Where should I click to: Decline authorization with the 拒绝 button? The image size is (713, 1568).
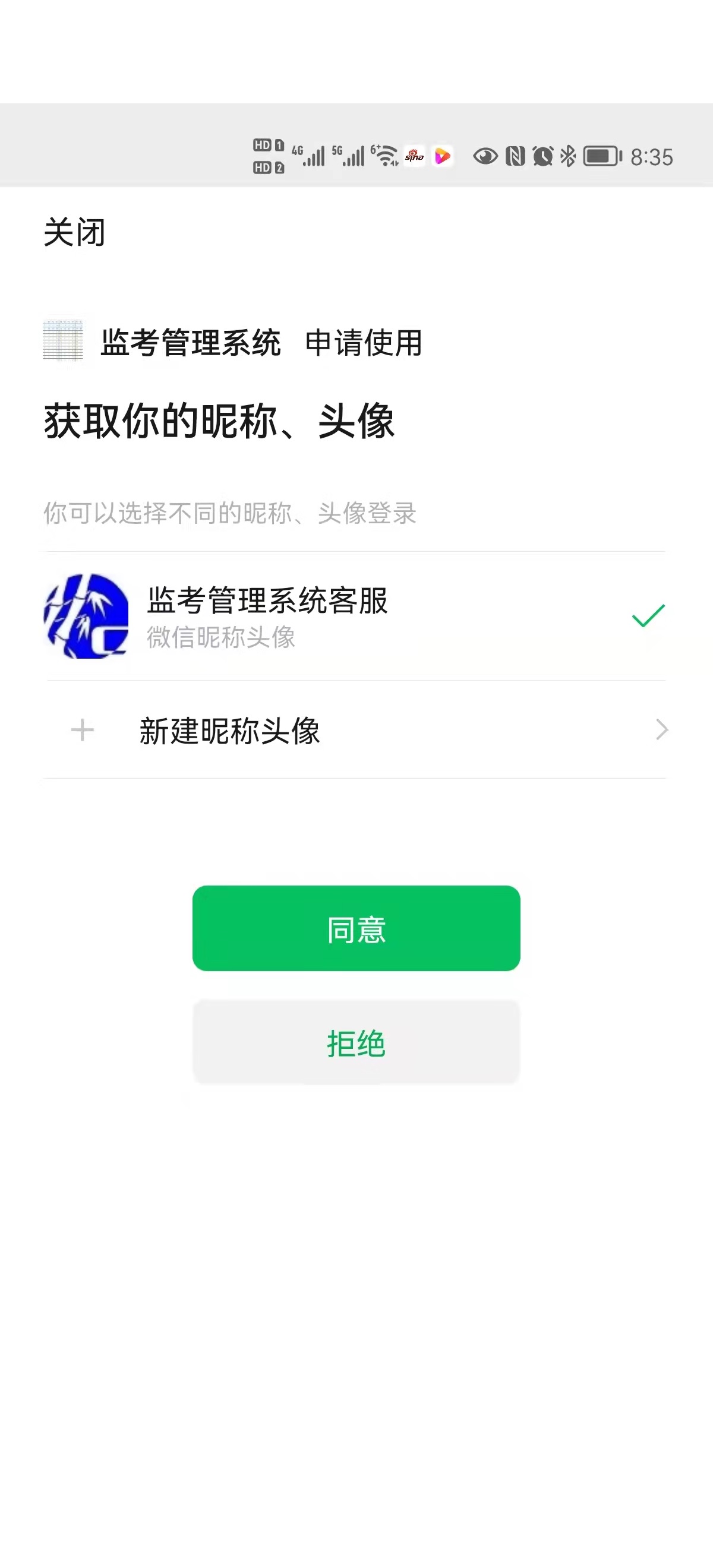click(x=356, y=1043)
